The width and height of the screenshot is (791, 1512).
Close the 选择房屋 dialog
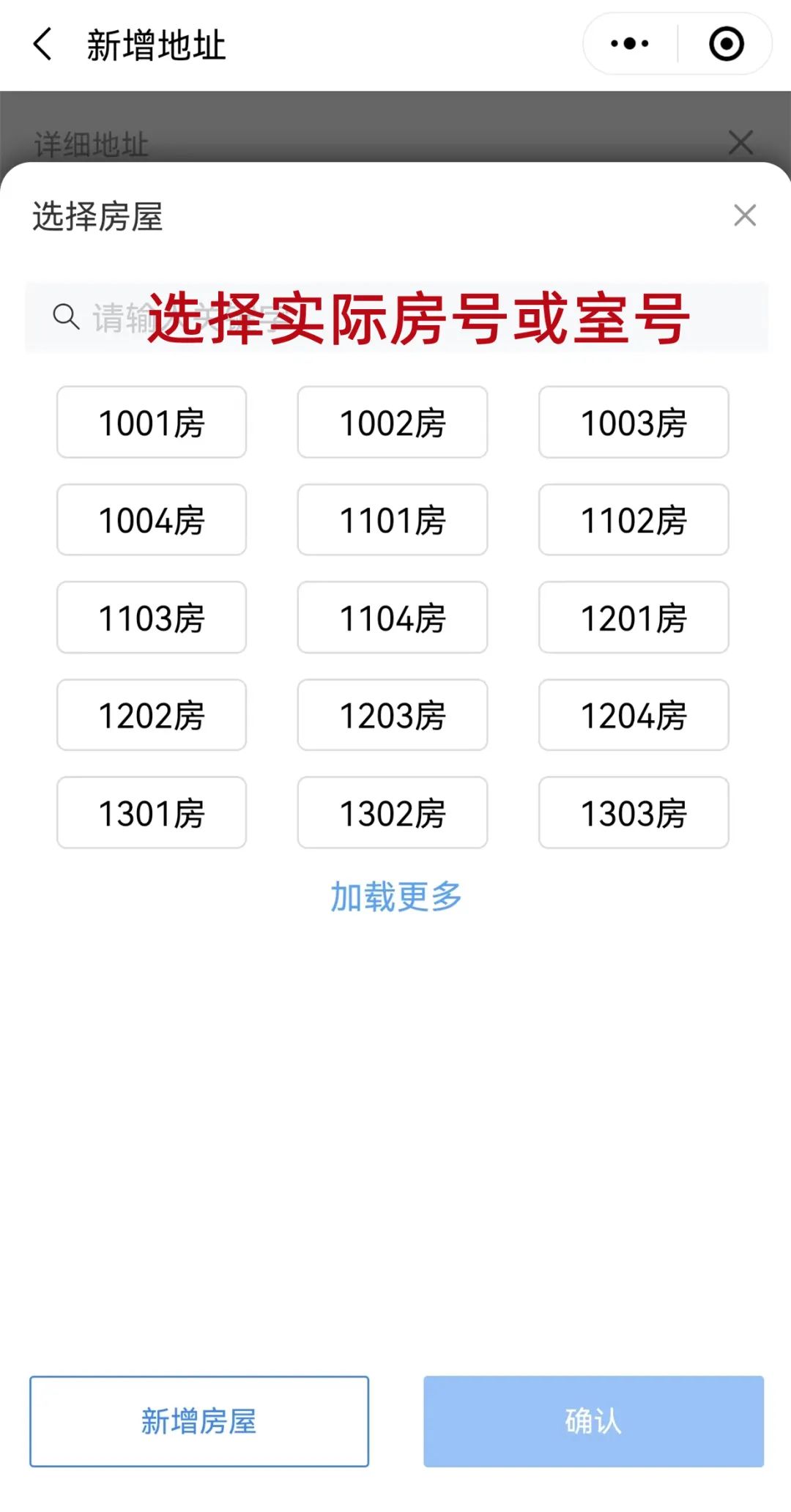click(744, 215)
